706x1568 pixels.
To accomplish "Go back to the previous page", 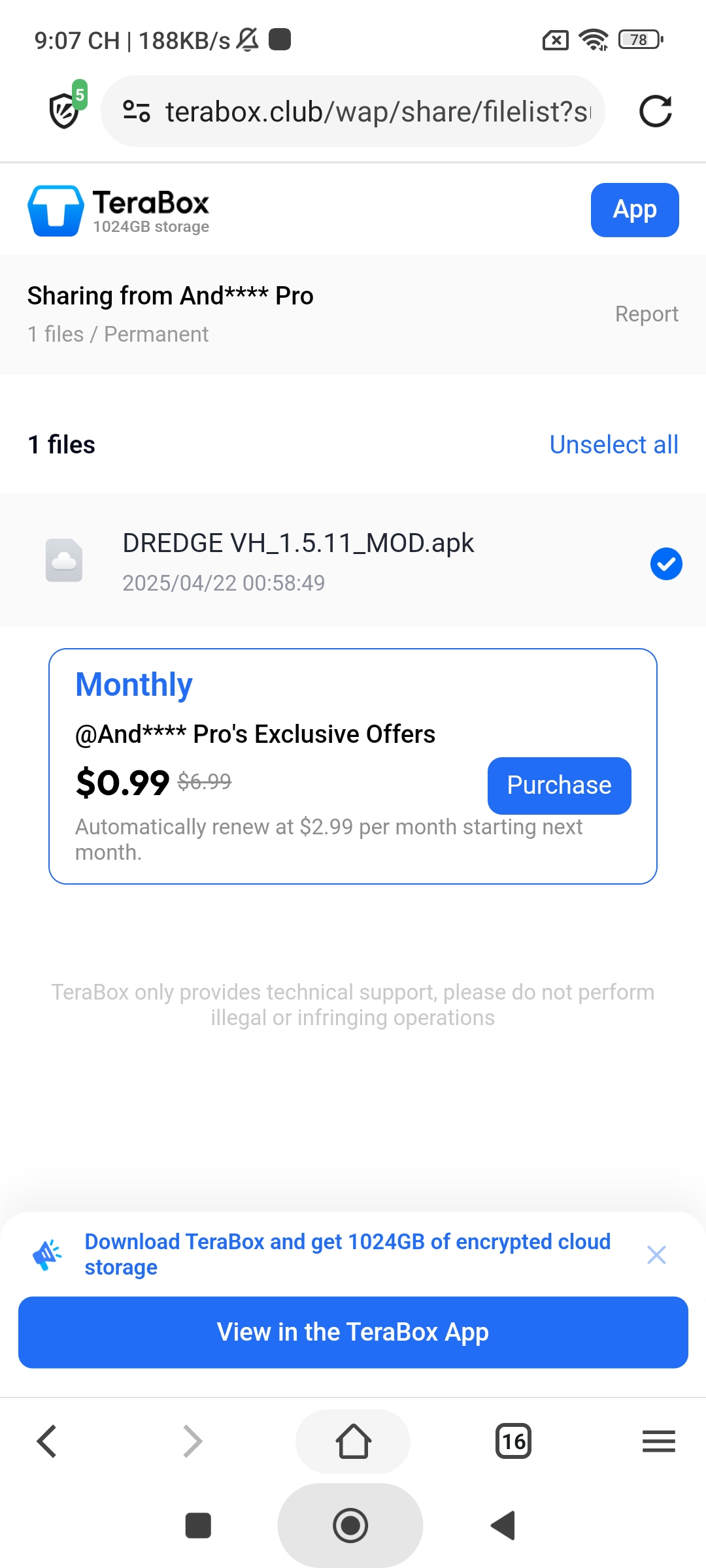I will 47,1441.
